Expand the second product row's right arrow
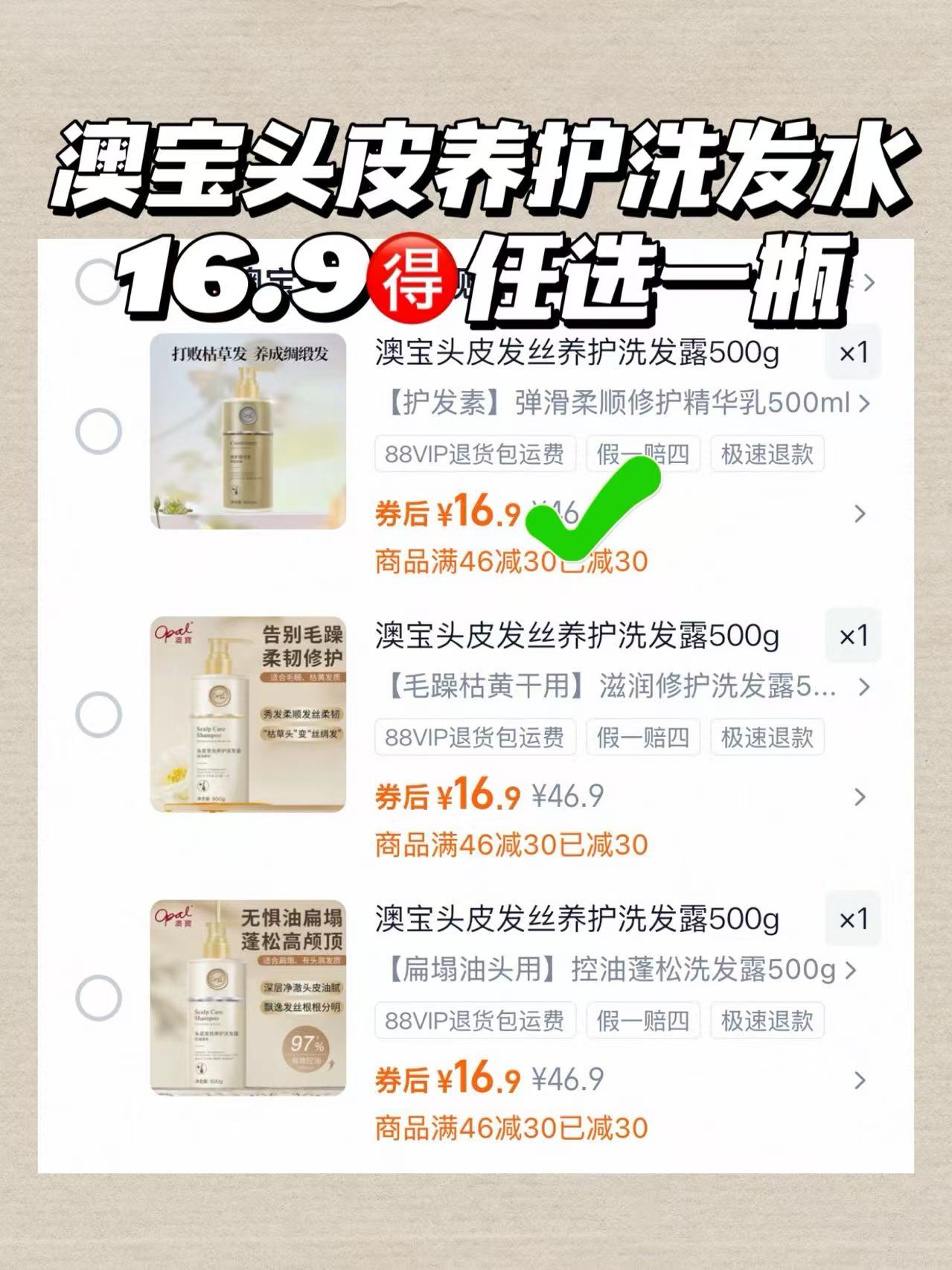 (x=860, y=797)
